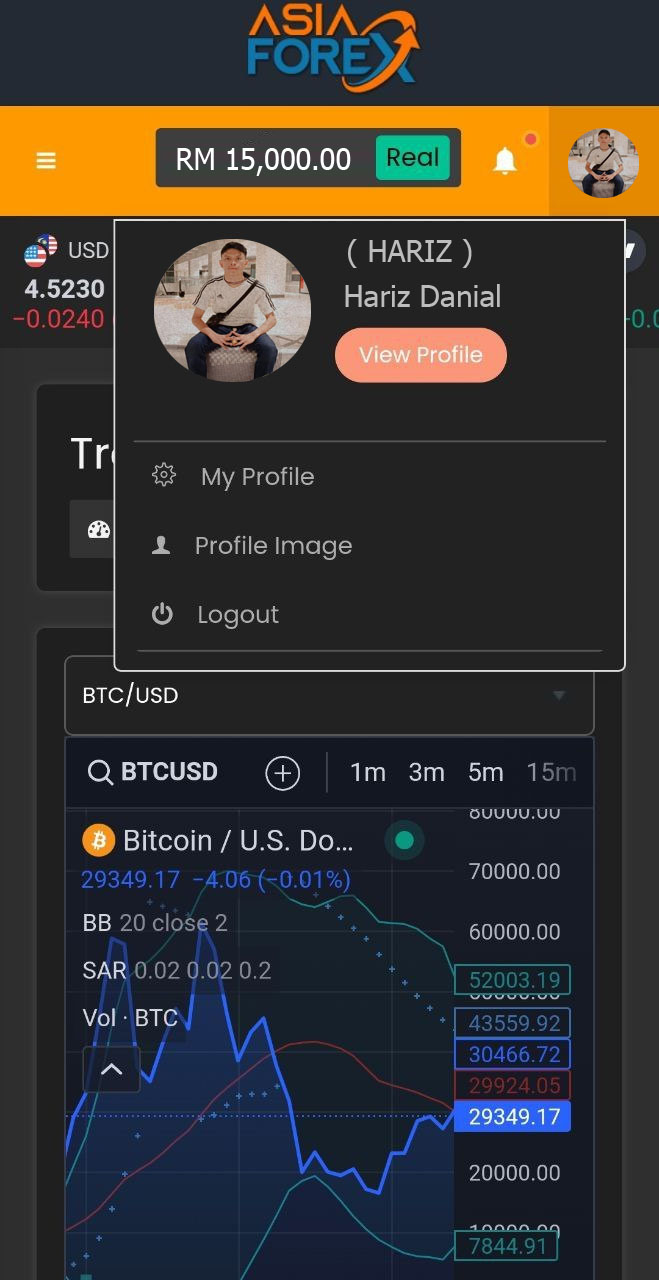The image size is (659, 1280).
Task: Switch chart to 15m timeframe
Action: point(551,772)
